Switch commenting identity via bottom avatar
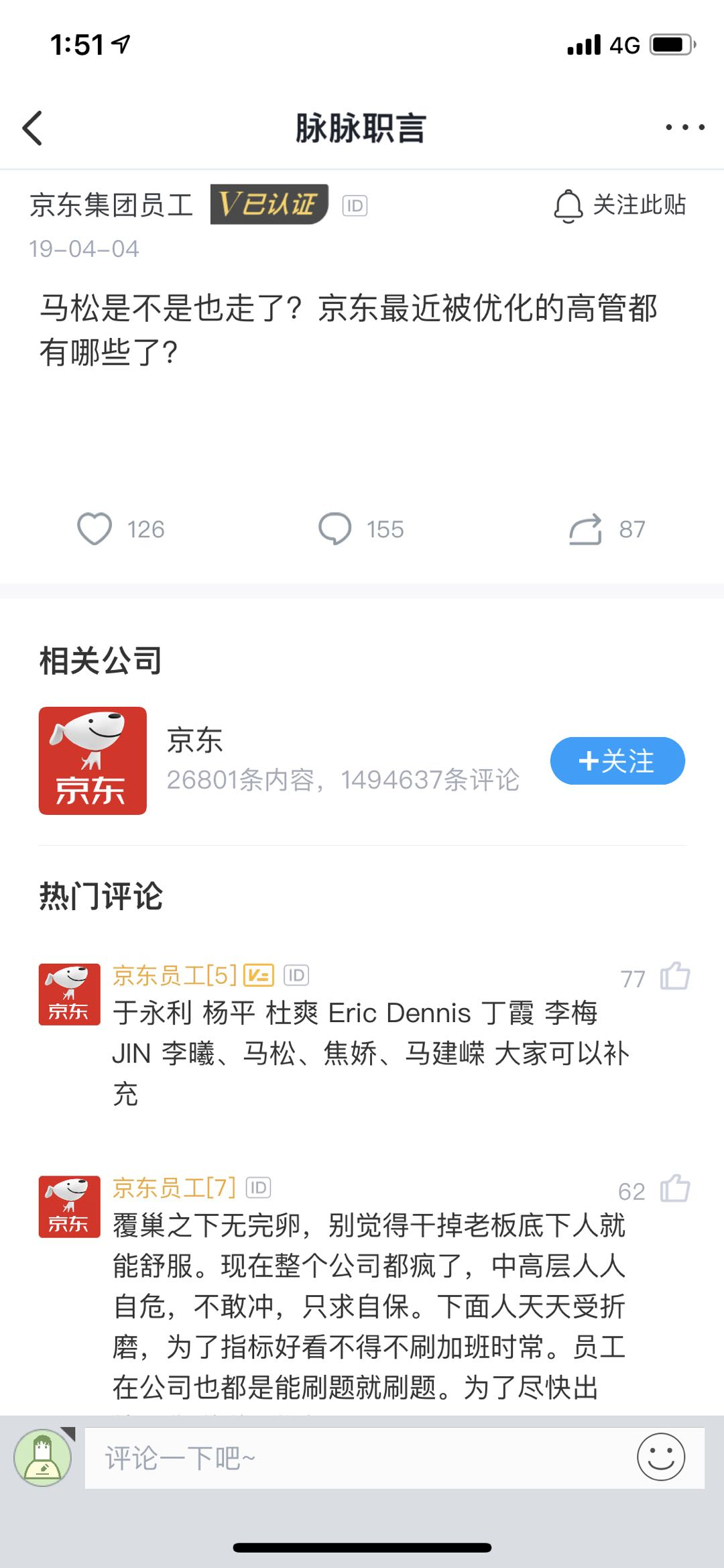The height and width of the screenshot is (1568, 724). tap(43, 1457)
